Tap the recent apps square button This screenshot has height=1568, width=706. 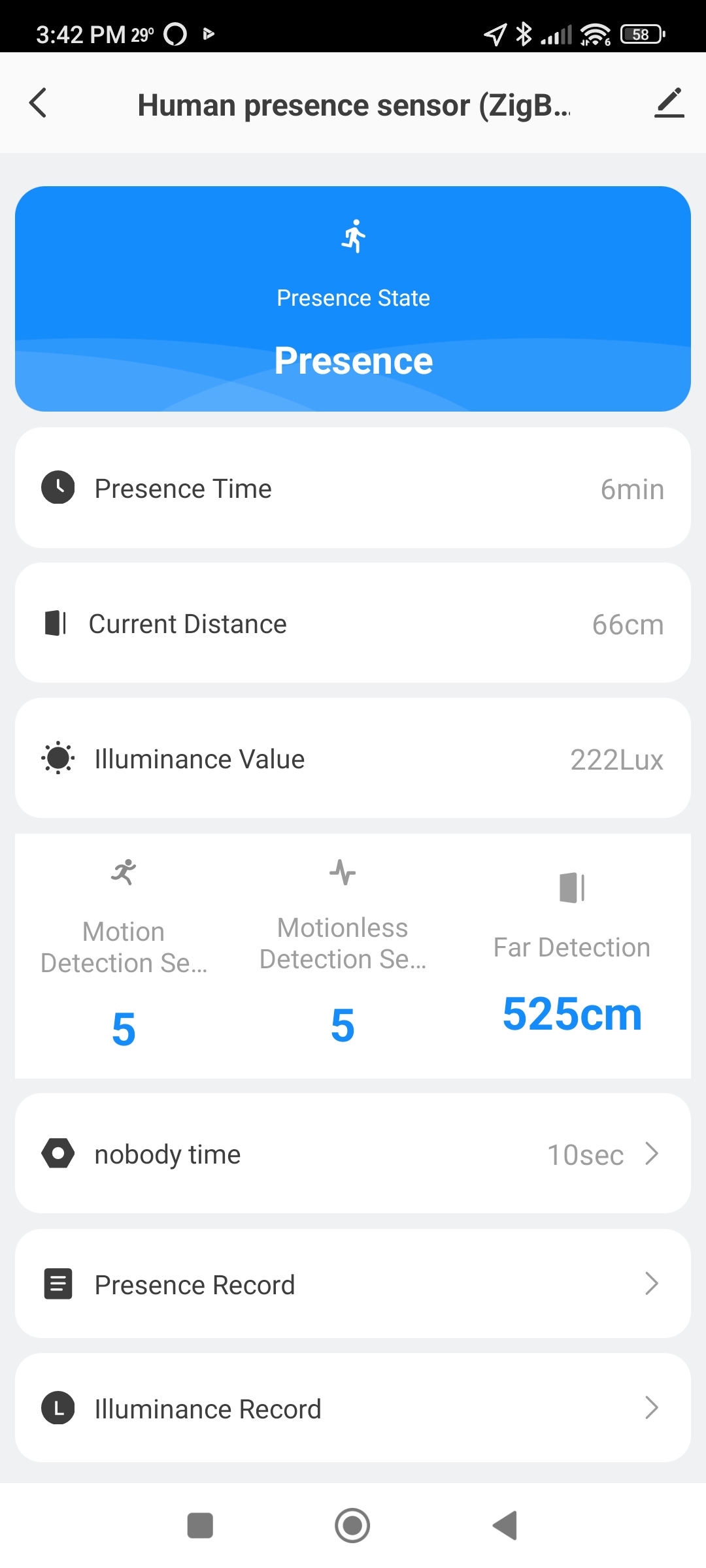pos(200,1527)
